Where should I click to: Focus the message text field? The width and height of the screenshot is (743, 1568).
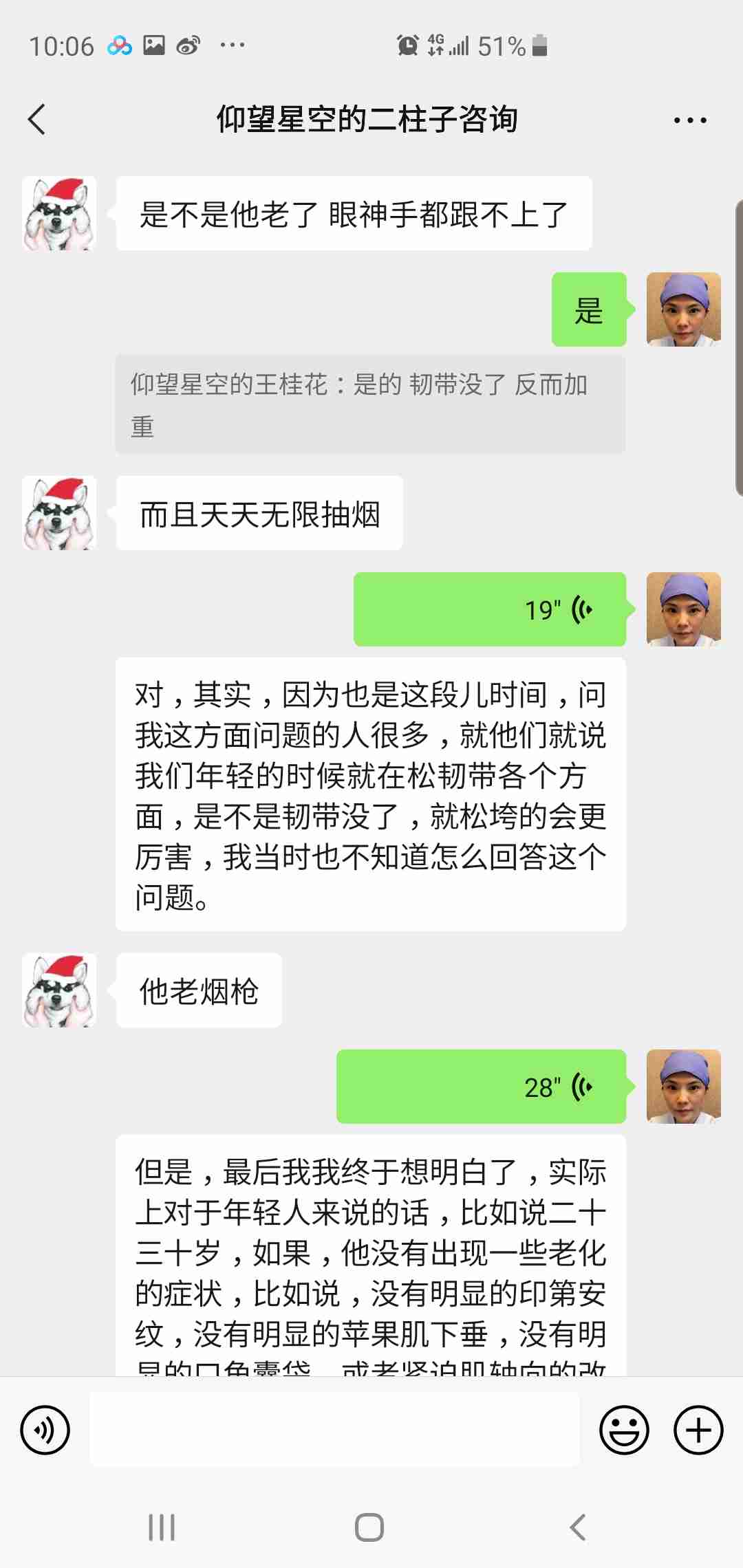334,1430
